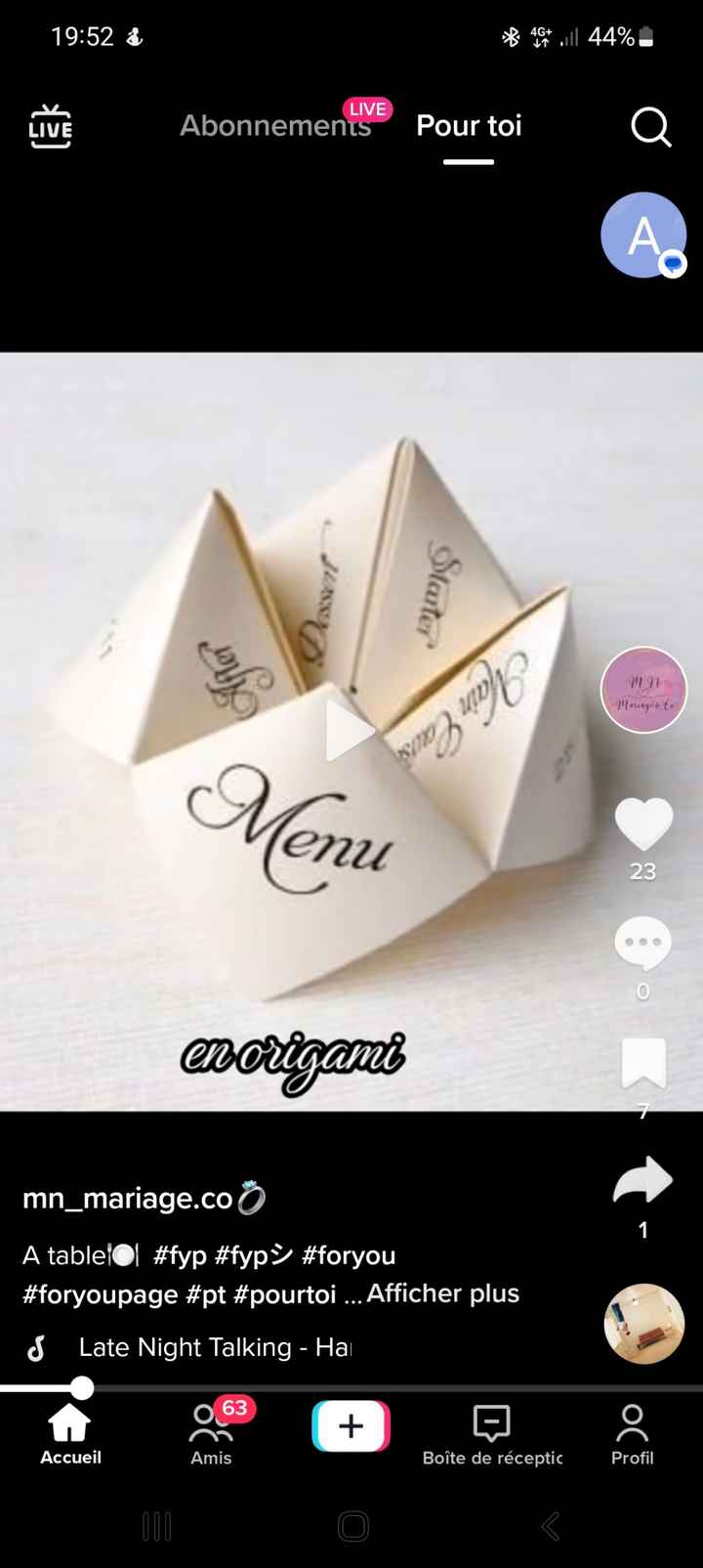Switch to the Pour toi tab
This screenshot has height=1568, width=703.
[x=469, y=126]
